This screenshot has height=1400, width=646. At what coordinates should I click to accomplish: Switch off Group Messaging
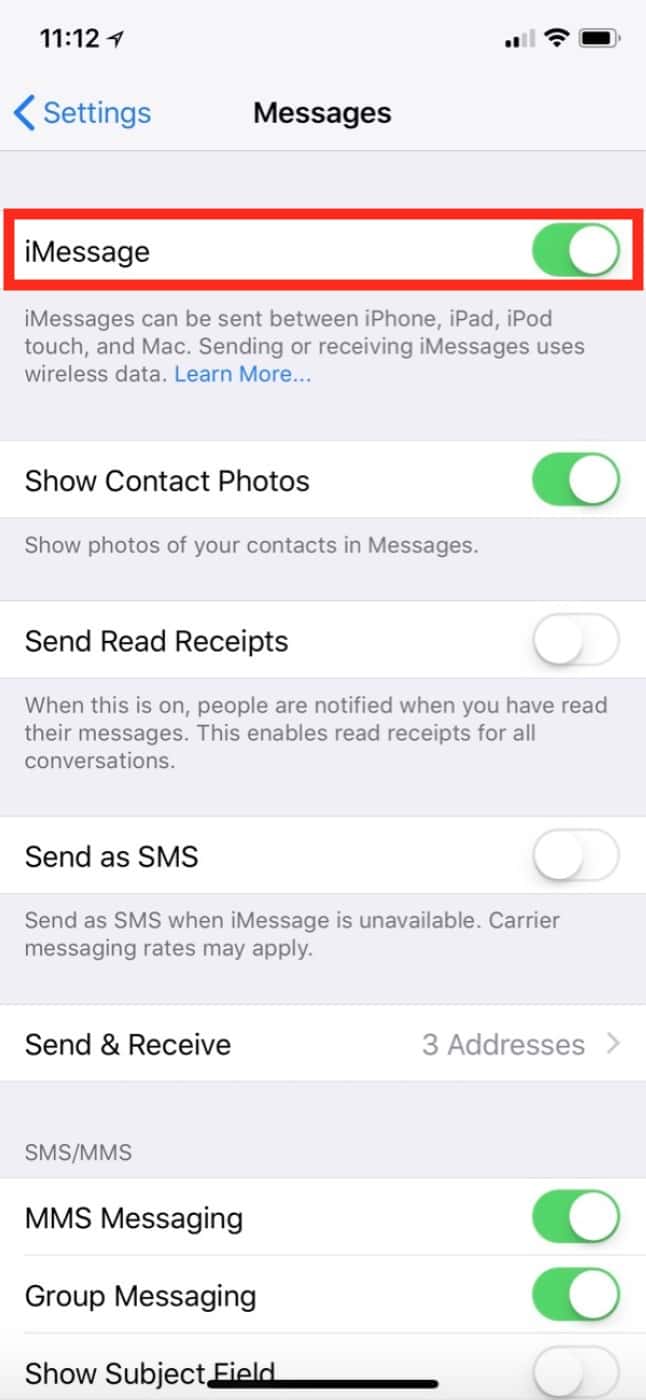tap(575, 1295)
